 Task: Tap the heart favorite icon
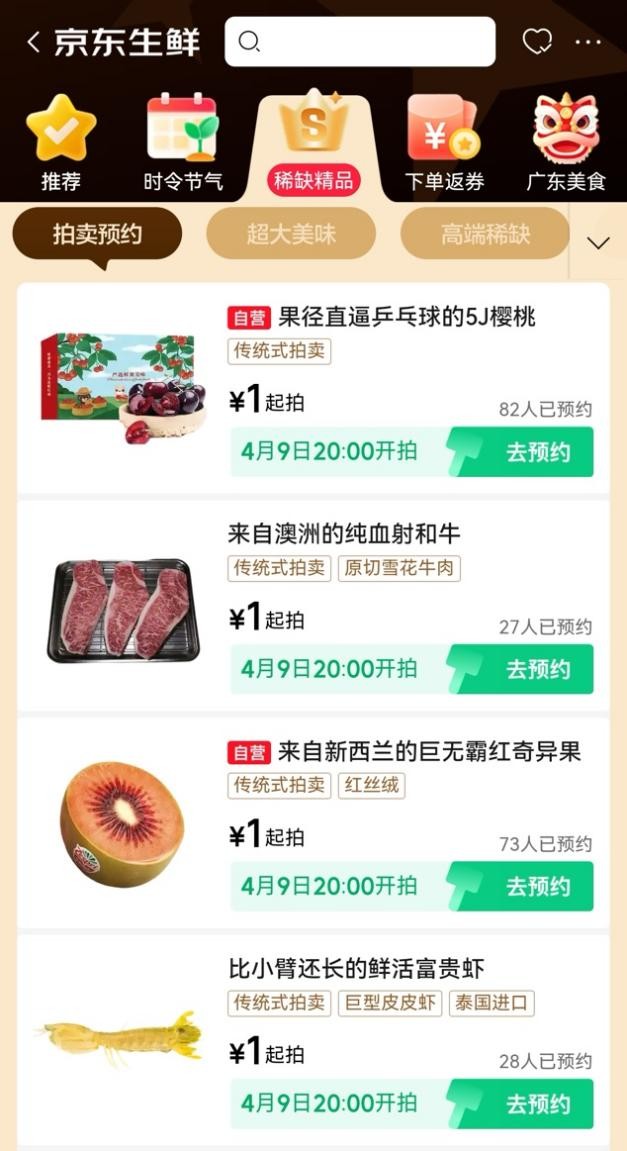(x=537, y=42)
